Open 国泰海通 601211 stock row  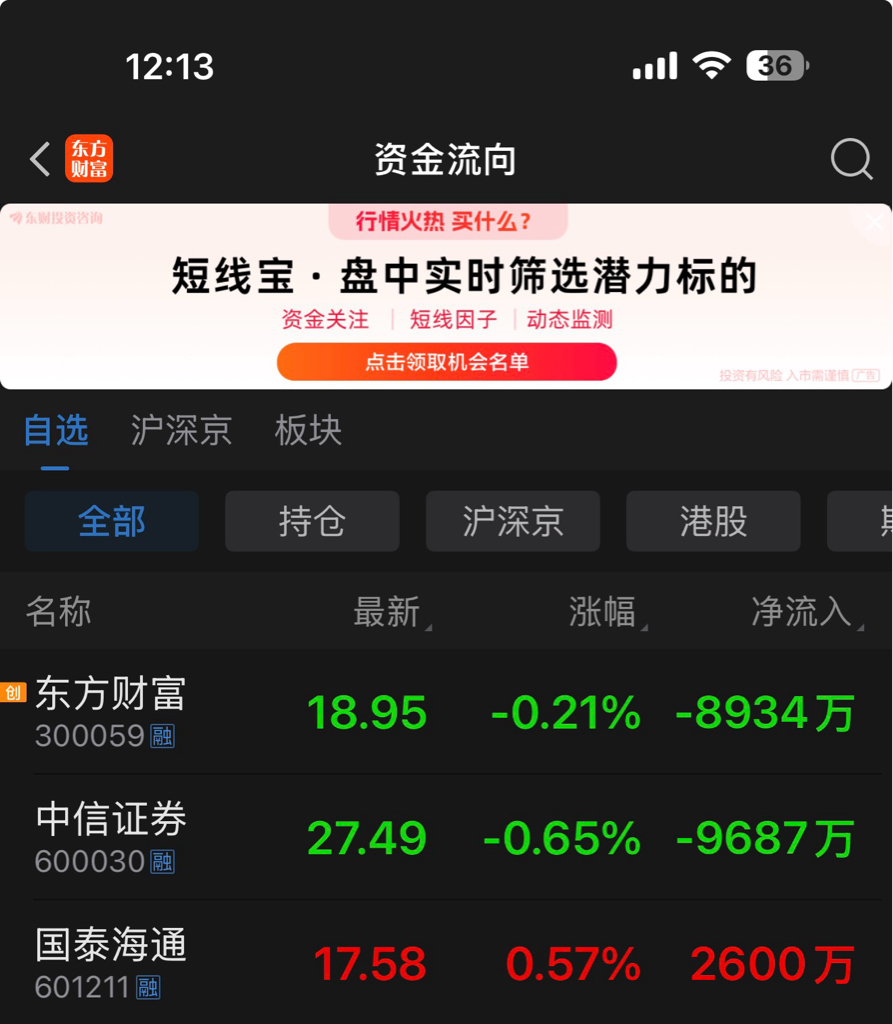click(446, 963)
